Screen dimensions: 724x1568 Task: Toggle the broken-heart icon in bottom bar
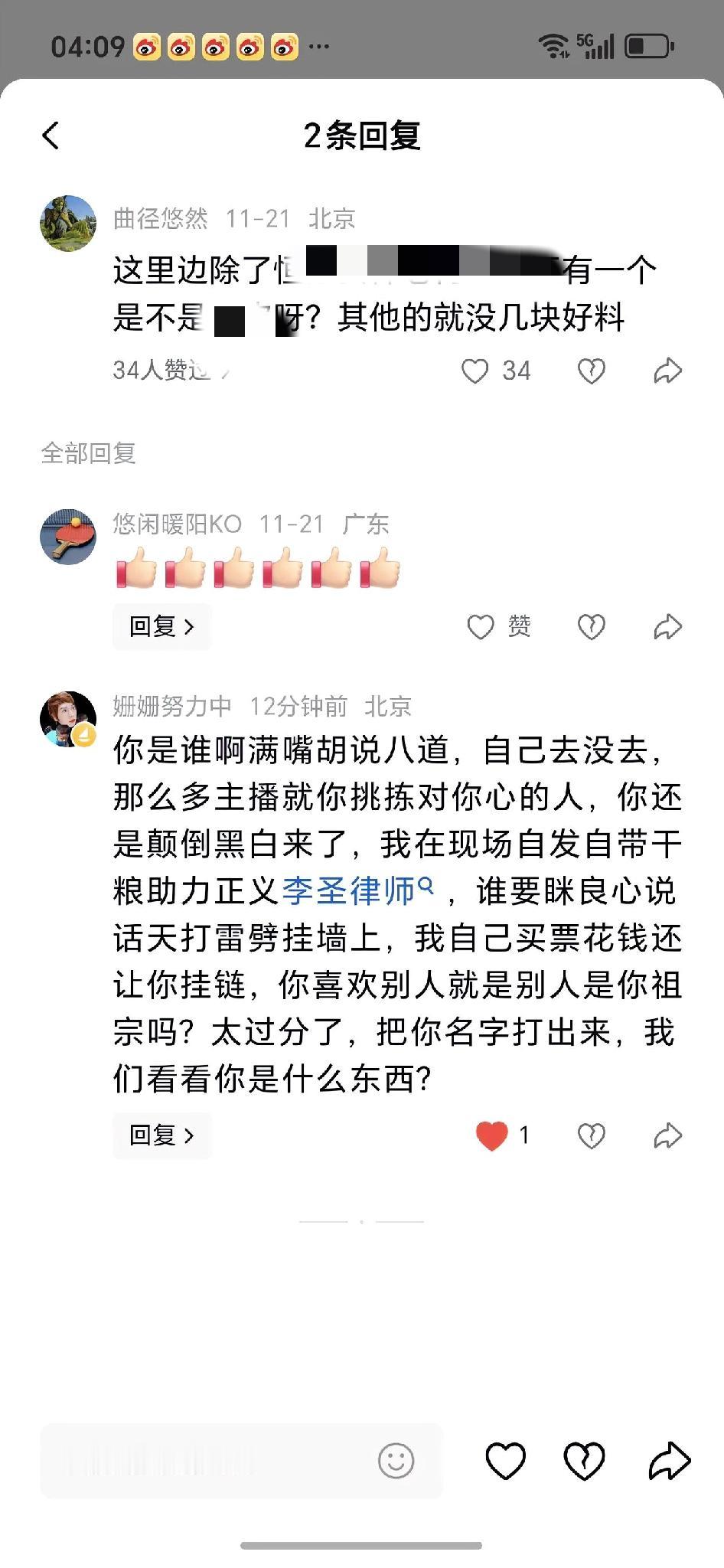582,1460
